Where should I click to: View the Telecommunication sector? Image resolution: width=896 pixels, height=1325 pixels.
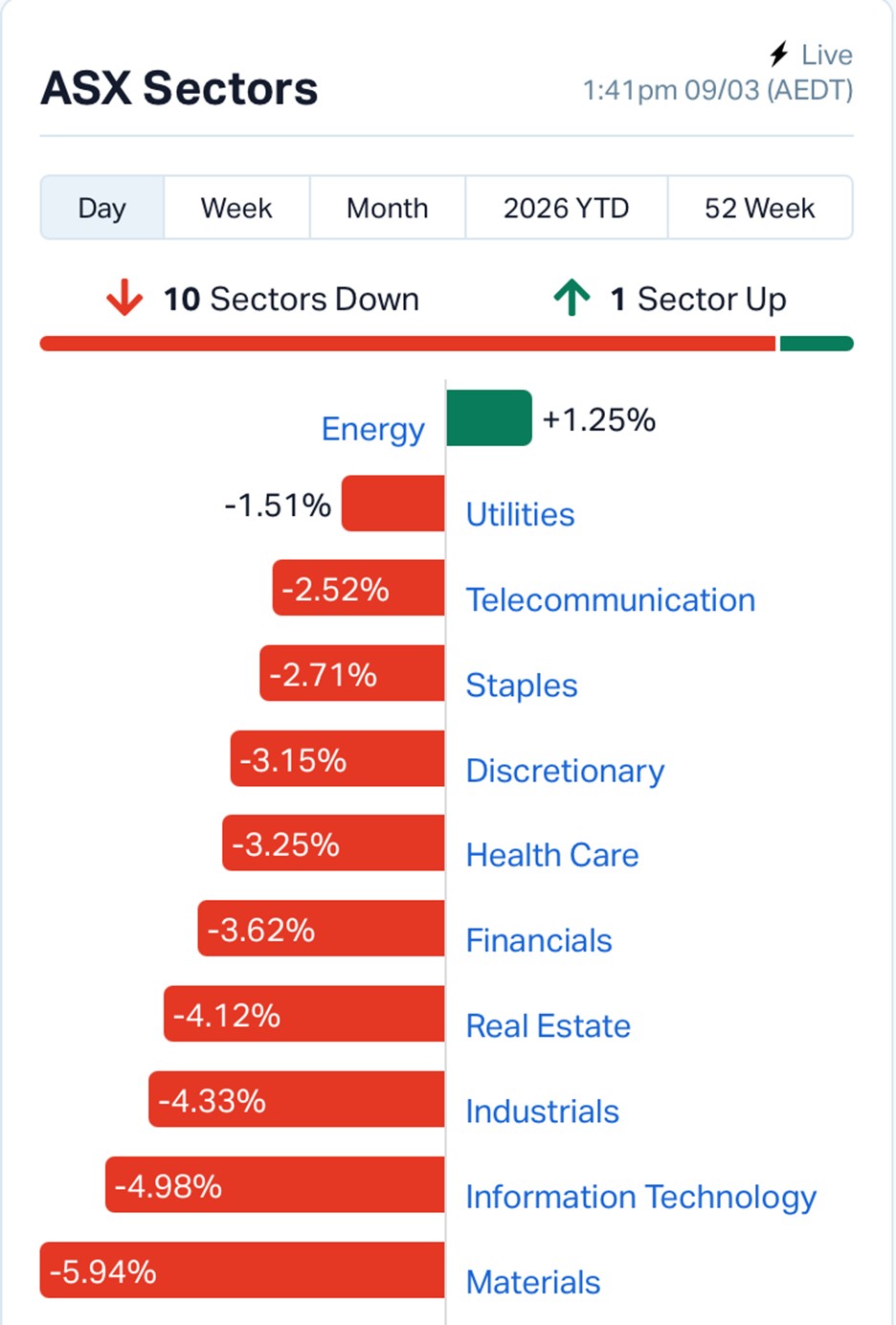pyautogui.click(x=610, y=600)
